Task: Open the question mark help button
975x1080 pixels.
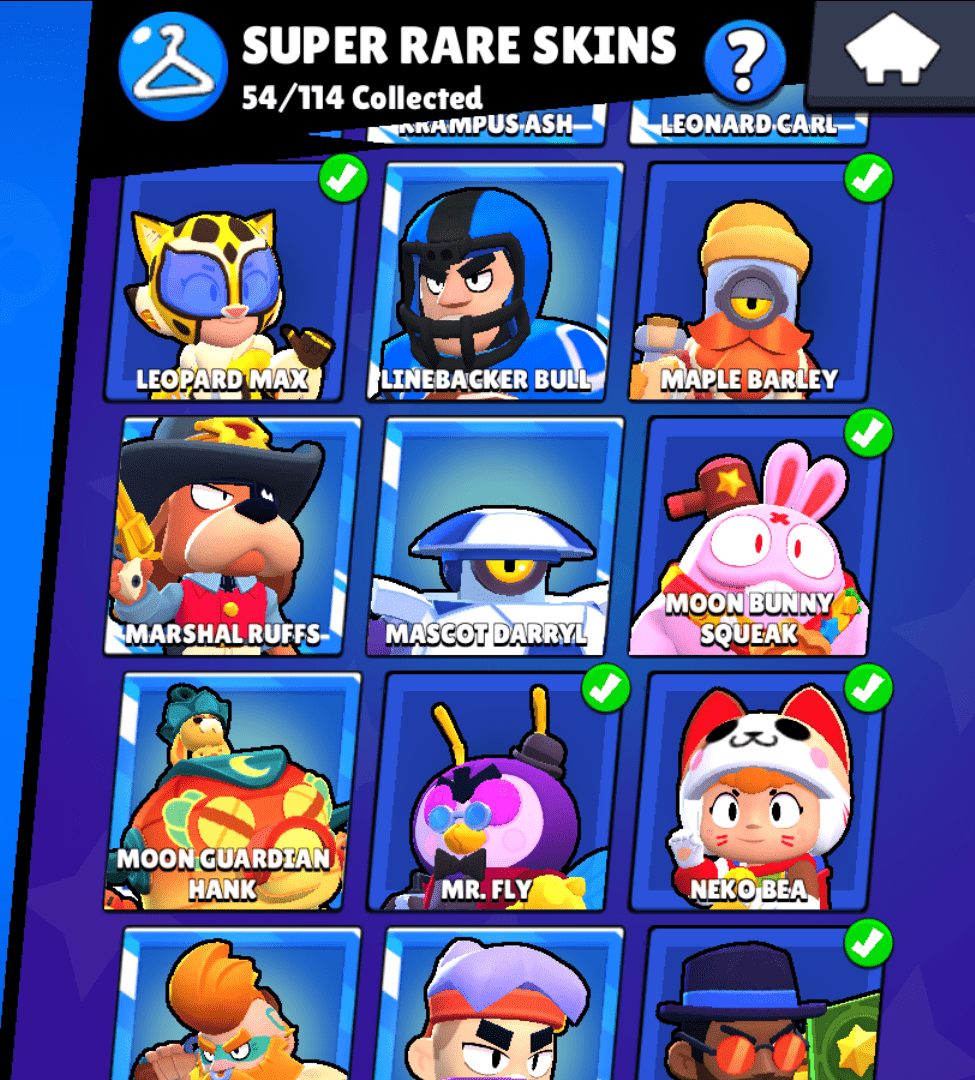Action: tap(743, 59)
